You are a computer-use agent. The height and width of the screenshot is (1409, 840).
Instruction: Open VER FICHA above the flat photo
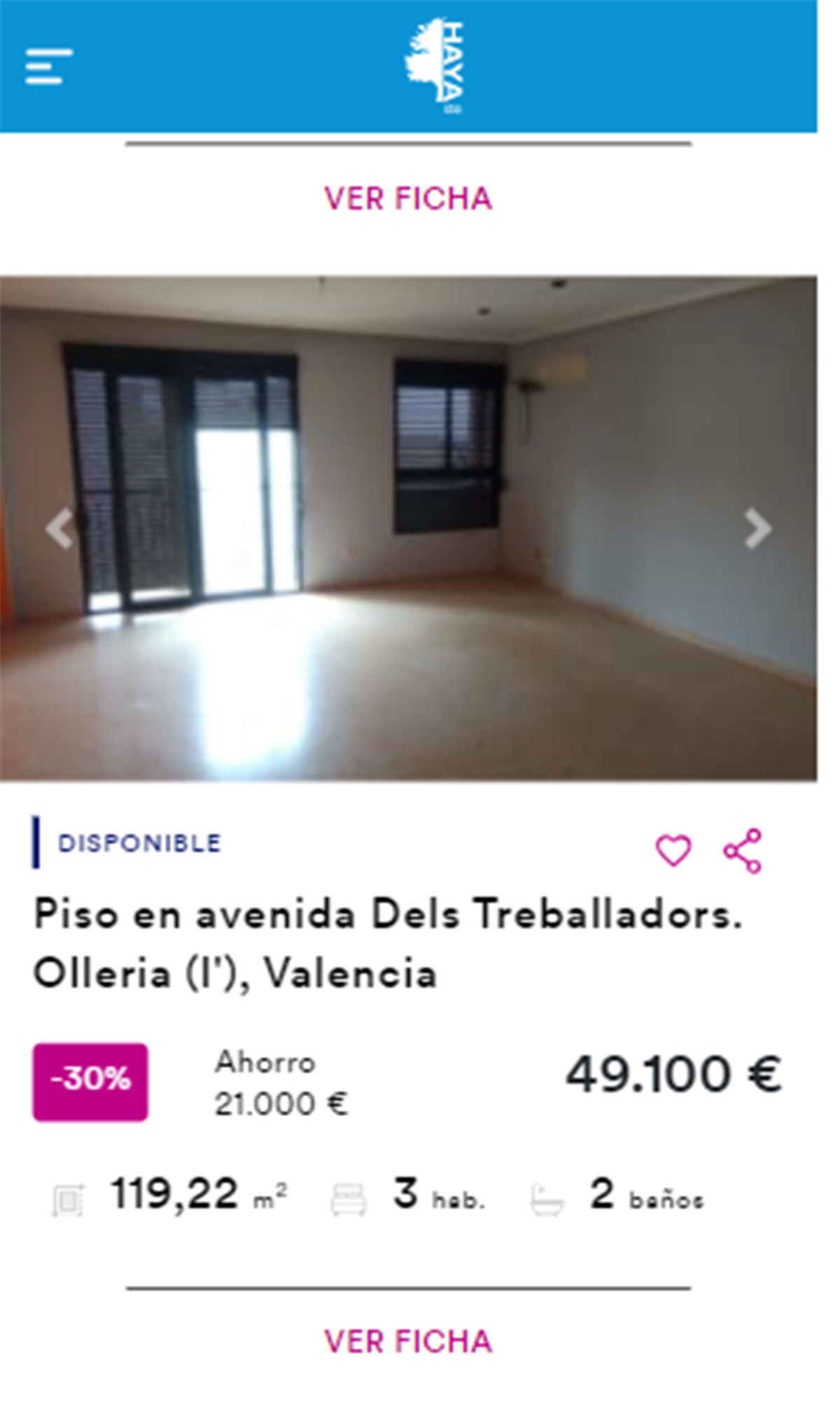coord(408,199)
